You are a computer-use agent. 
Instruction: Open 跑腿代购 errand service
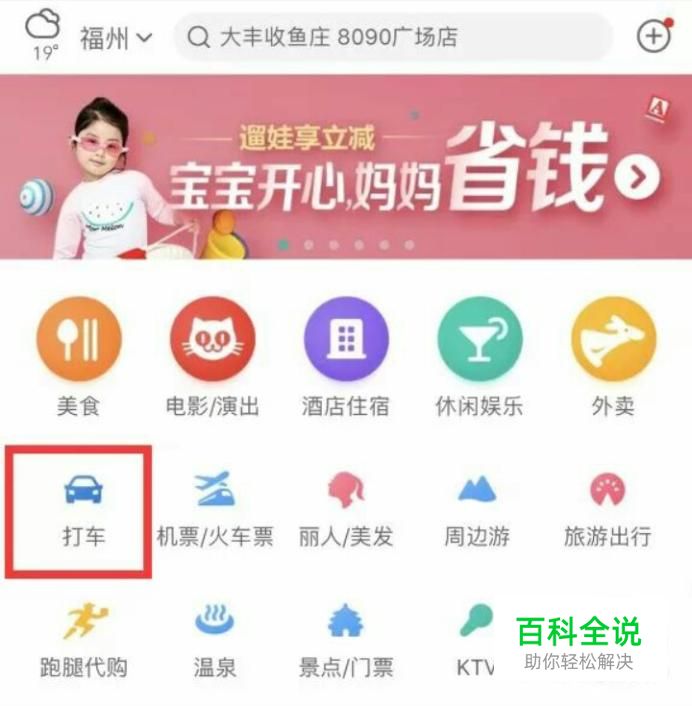tap(84, 640)
